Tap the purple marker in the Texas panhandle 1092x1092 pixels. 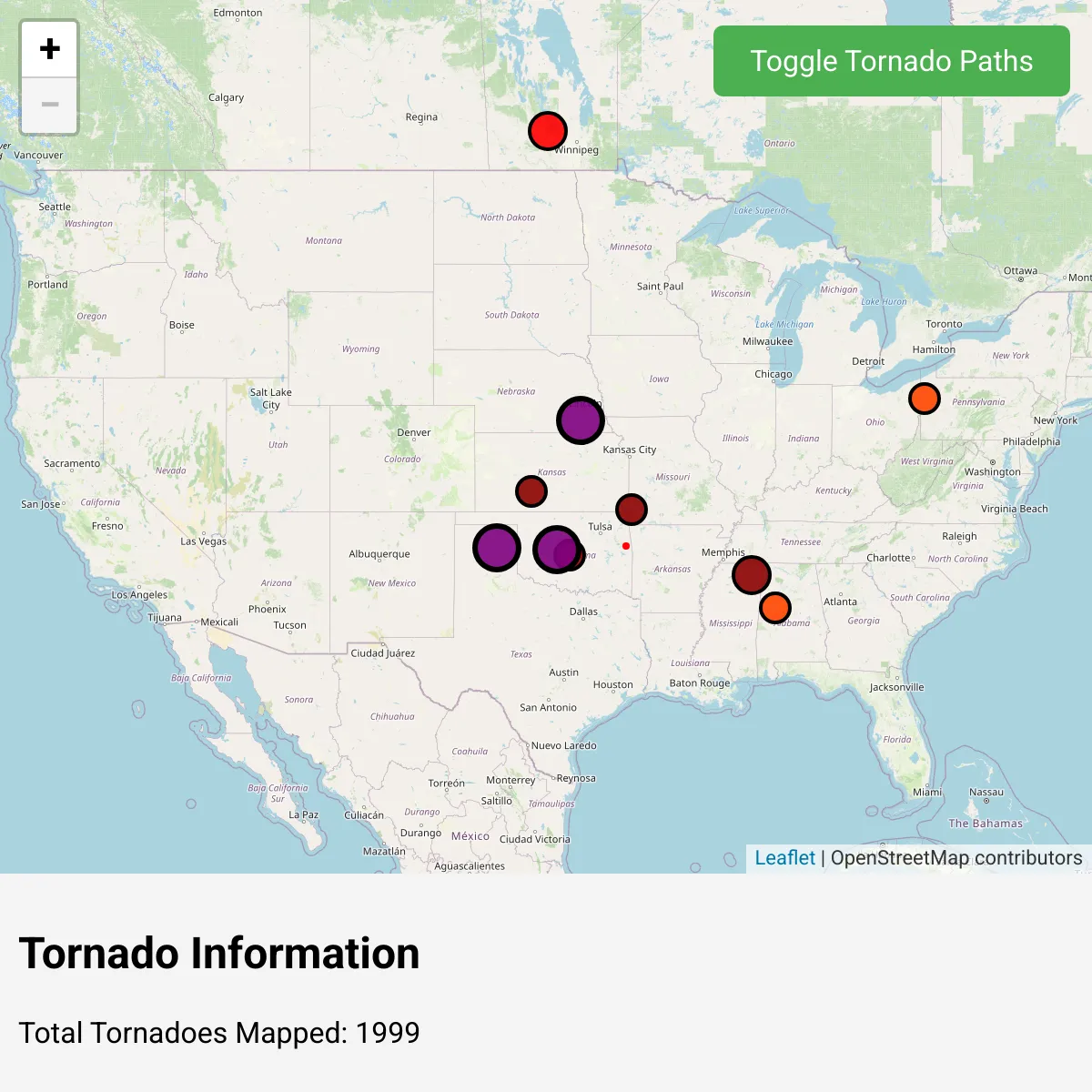click(497, 548)
